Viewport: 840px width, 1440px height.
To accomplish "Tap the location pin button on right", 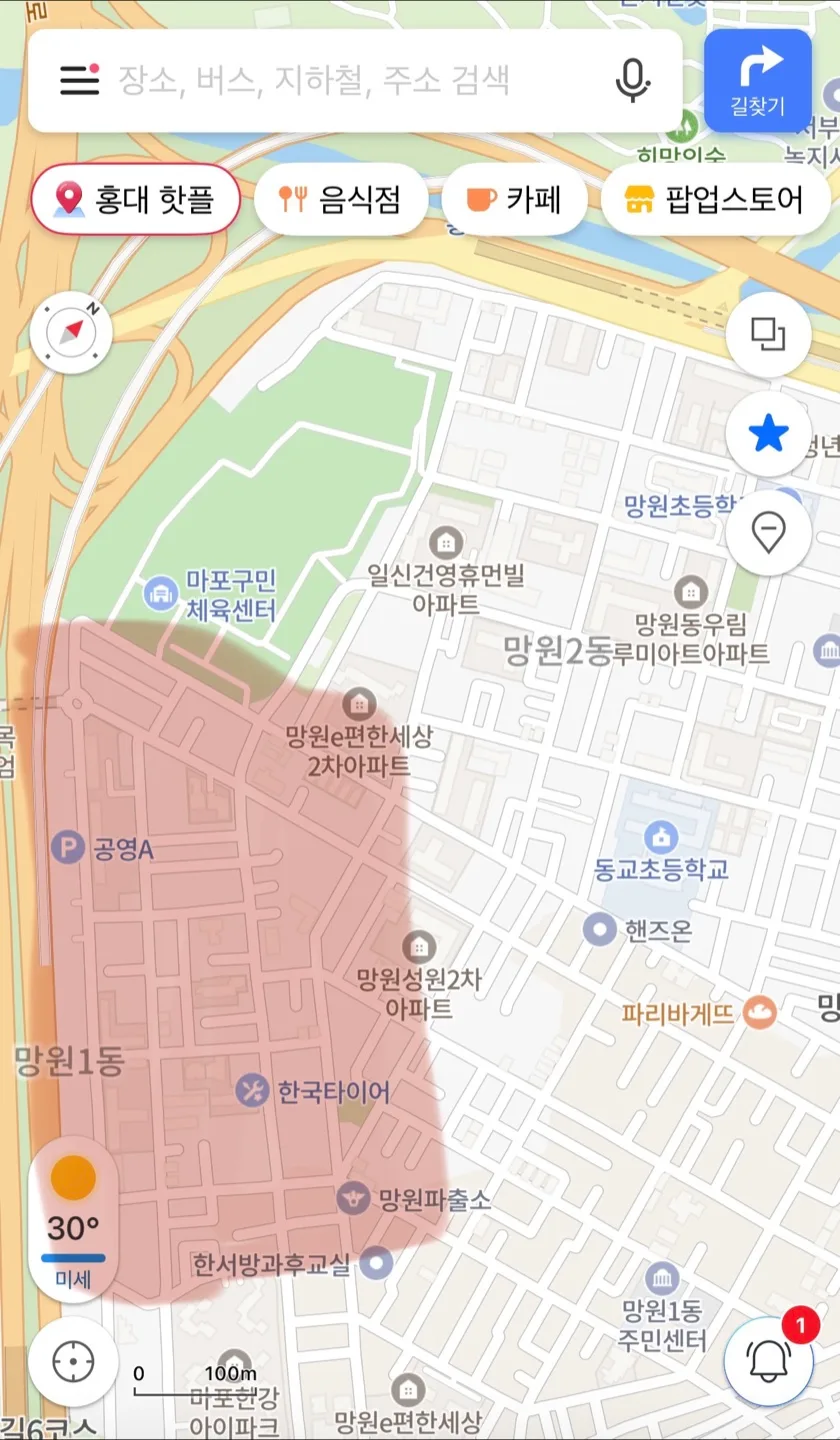I will pos(768,532).
